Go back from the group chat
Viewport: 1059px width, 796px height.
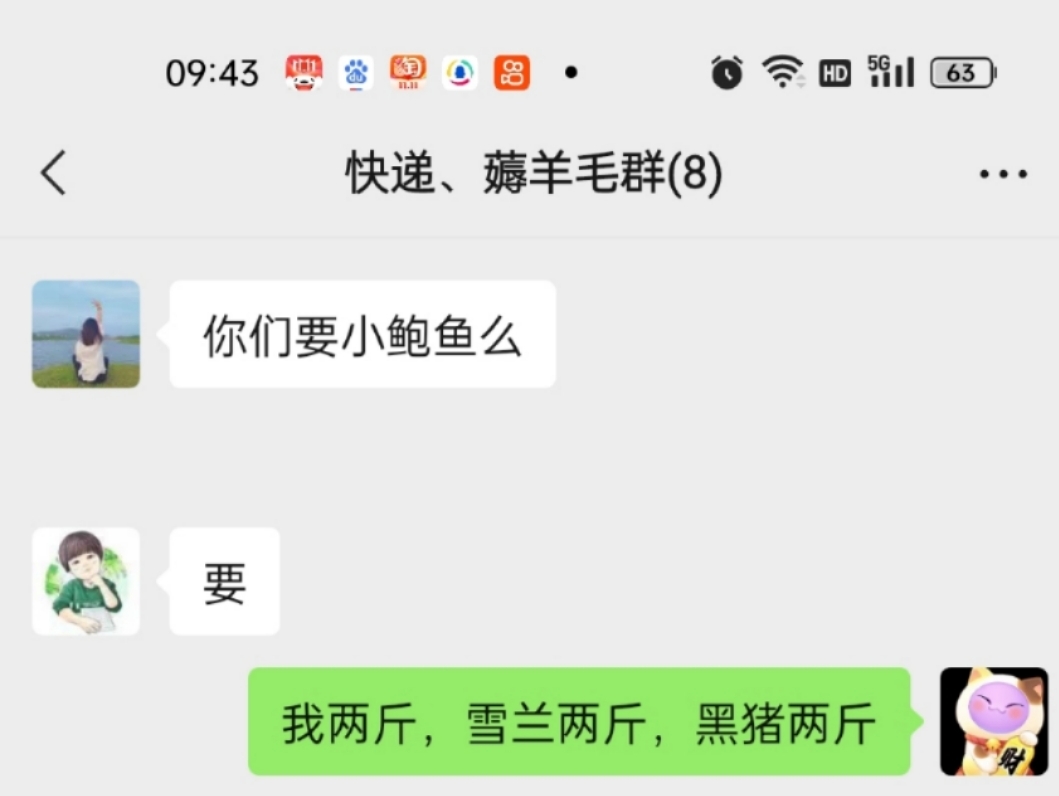click(x=53, y=173)
